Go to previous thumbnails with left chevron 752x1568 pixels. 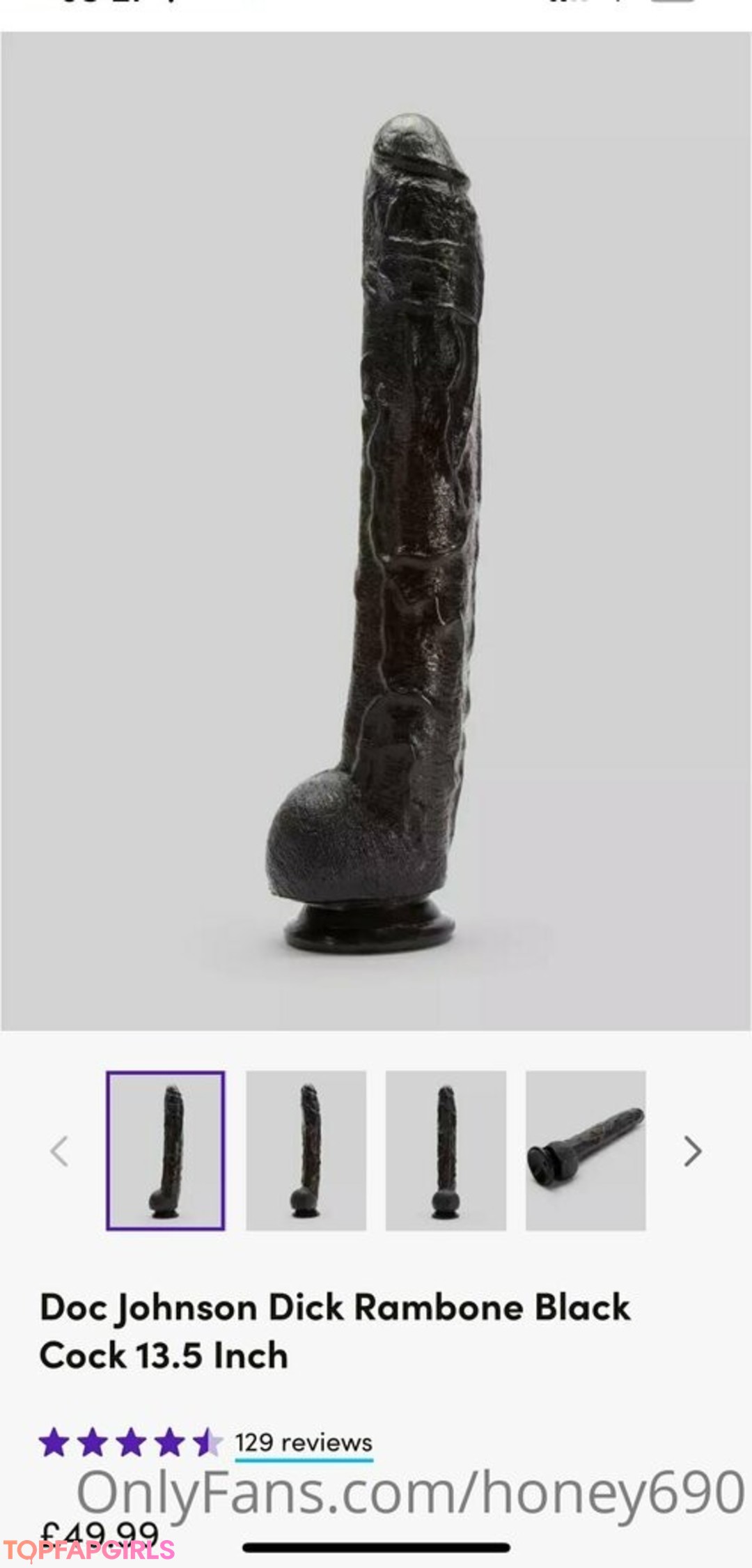[60, 1151]
